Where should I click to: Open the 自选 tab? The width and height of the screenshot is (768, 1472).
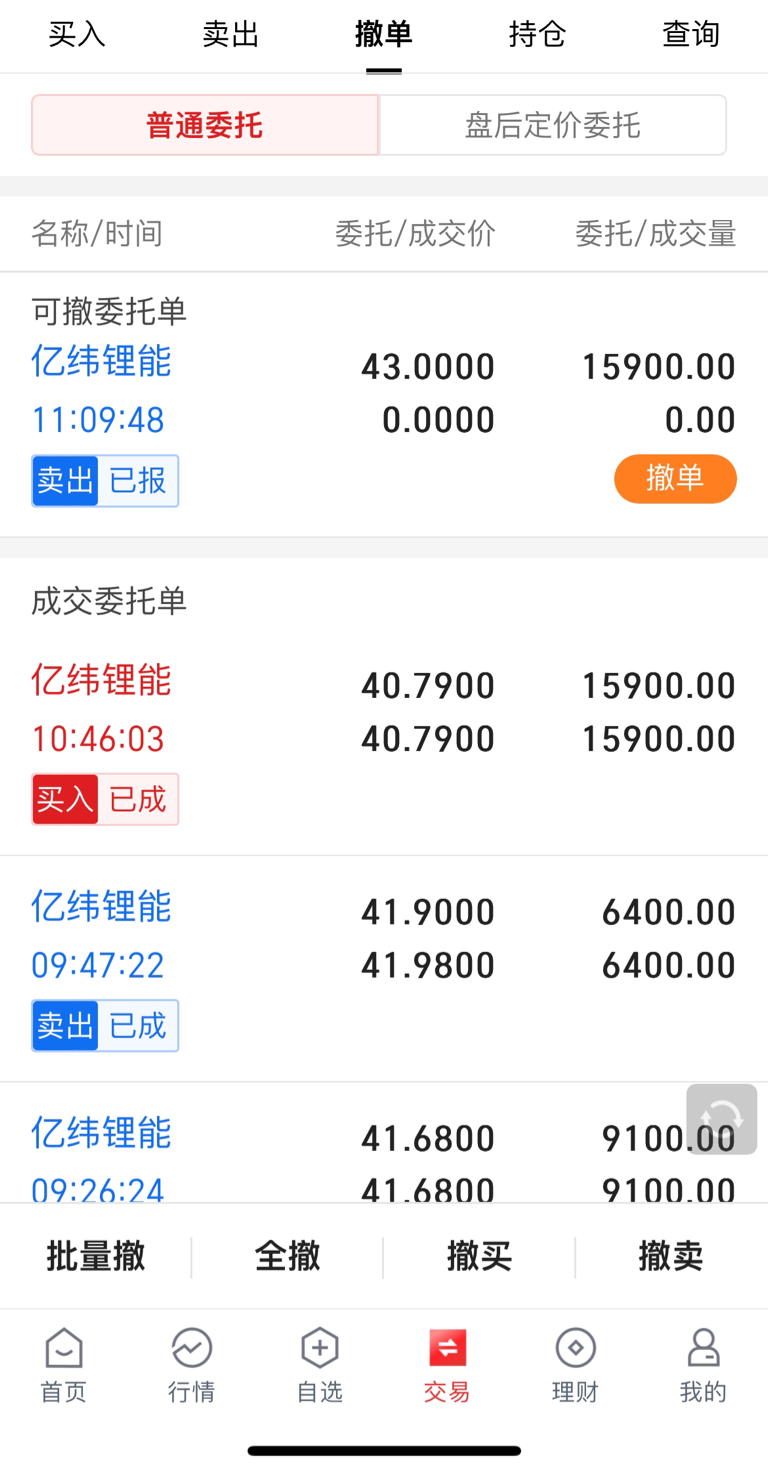(320, 1366)
